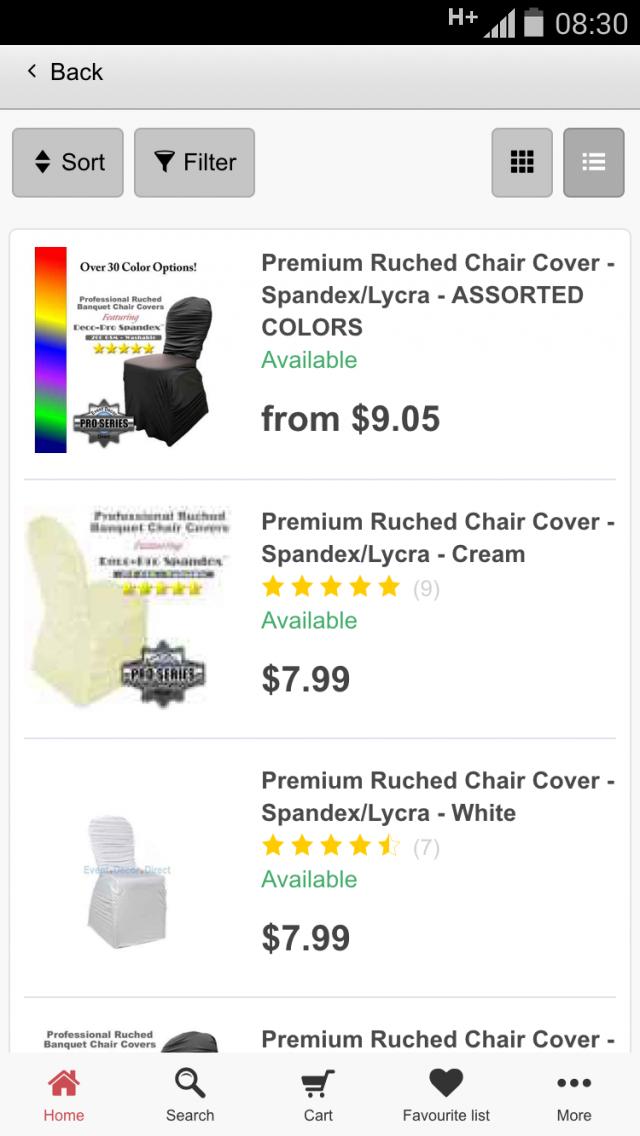640x1136 pixels.
Task: Open the Sort options
Action: click(x=68, y=162)
